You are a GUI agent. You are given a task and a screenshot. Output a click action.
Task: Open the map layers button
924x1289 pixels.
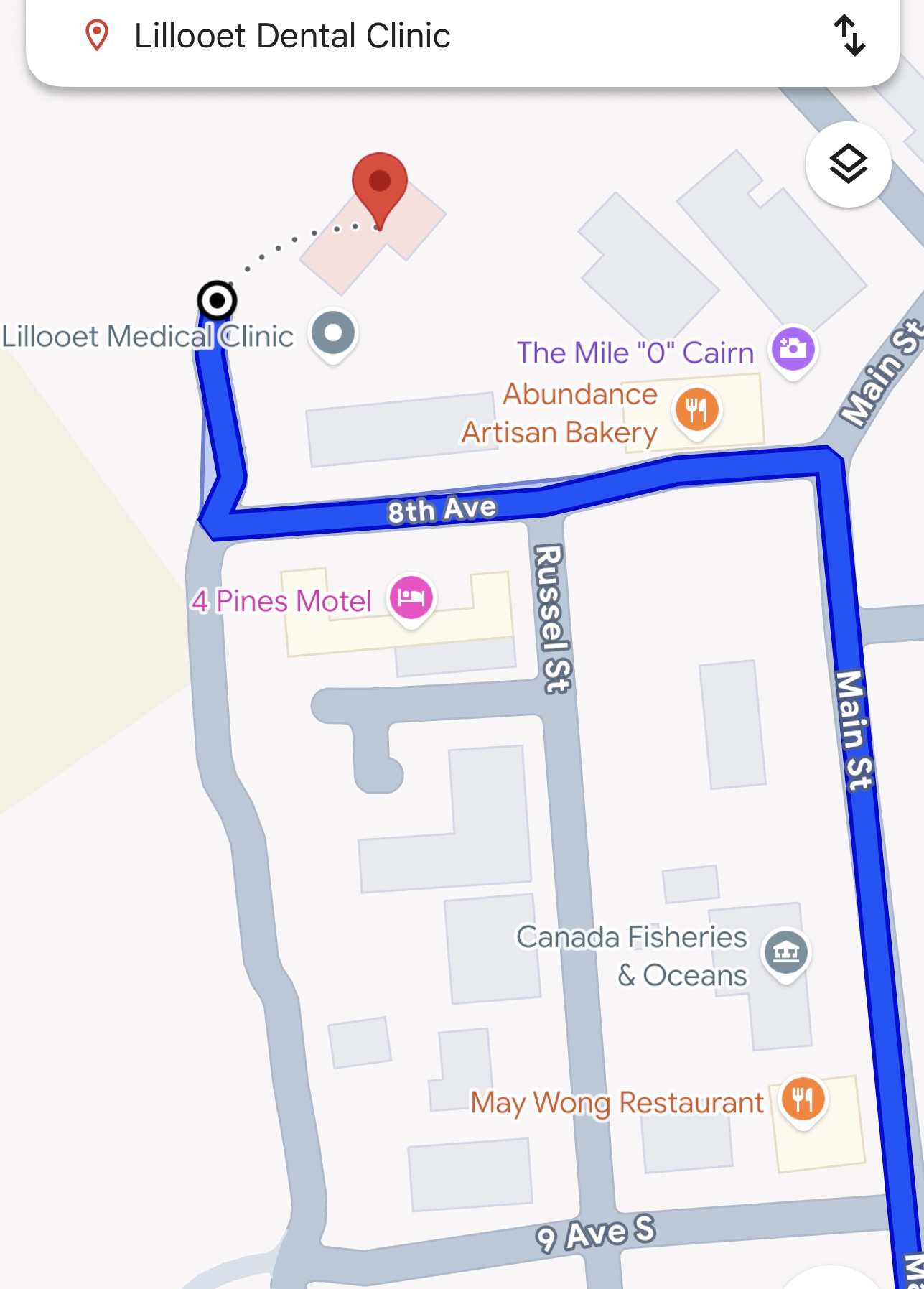pyautogui.click(x=848, y=164)
